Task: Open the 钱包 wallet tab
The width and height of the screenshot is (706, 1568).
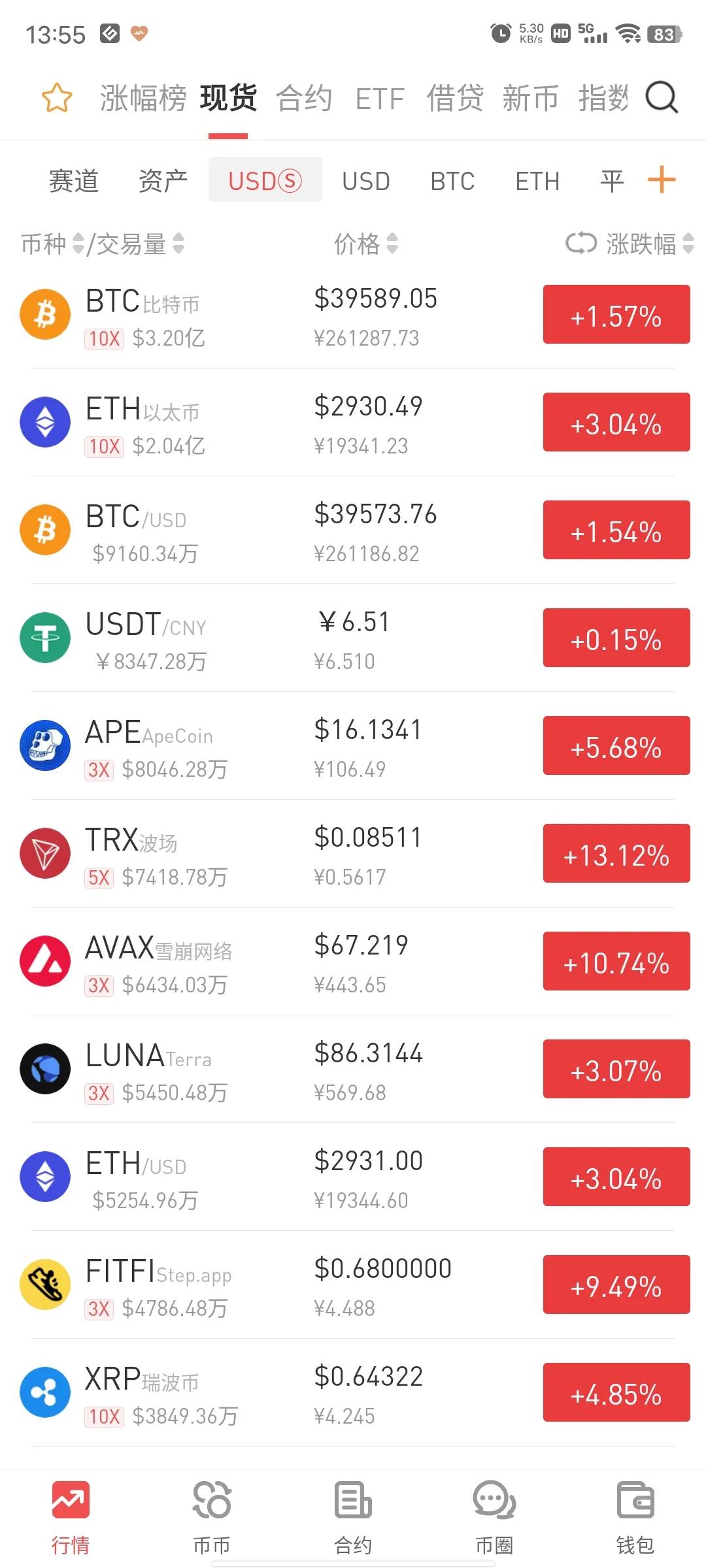Action: click(x=635, y=1517)
